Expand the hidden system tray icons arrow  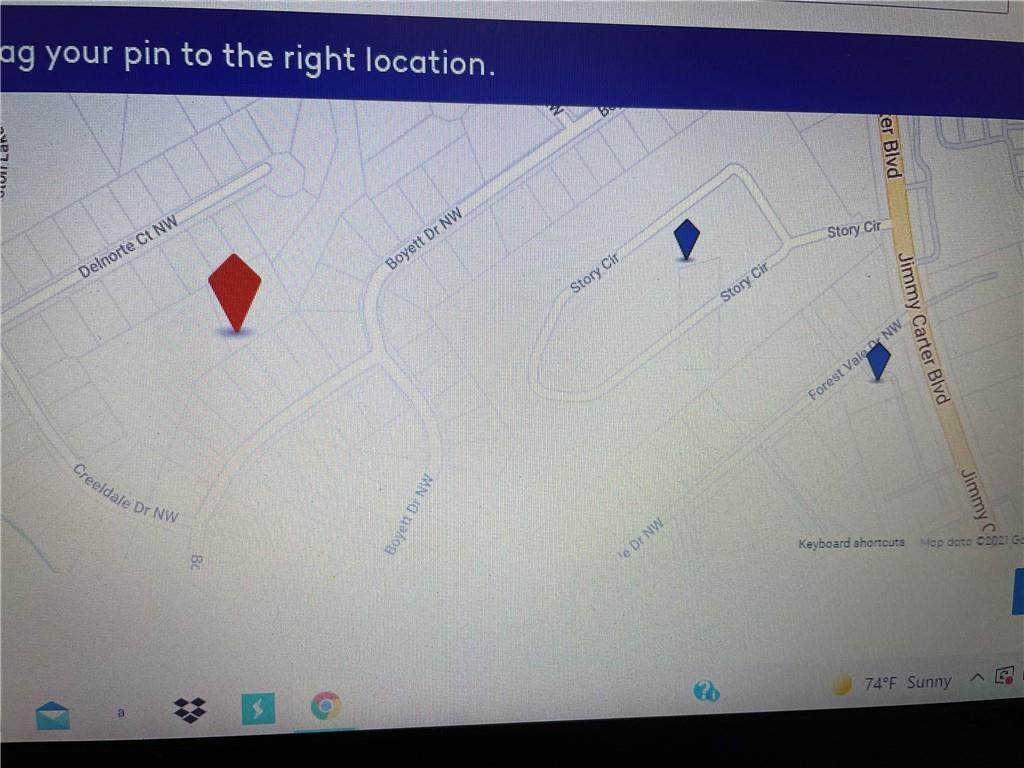click(977, 680)
